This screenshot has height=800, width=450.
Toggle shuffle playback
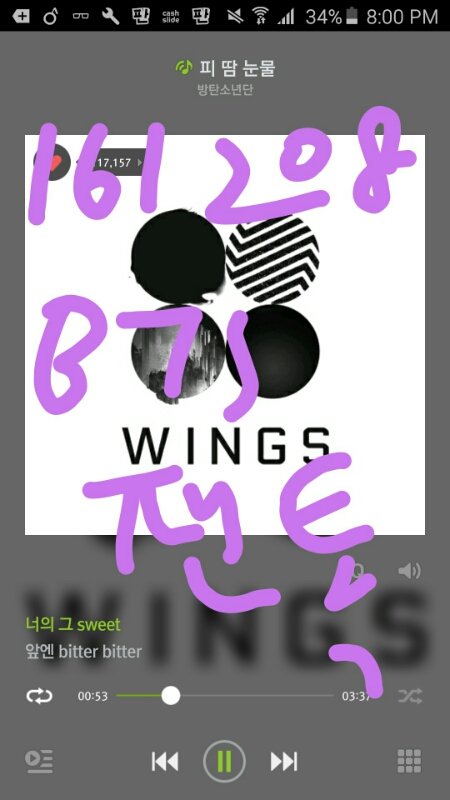(x=410, y=696)
